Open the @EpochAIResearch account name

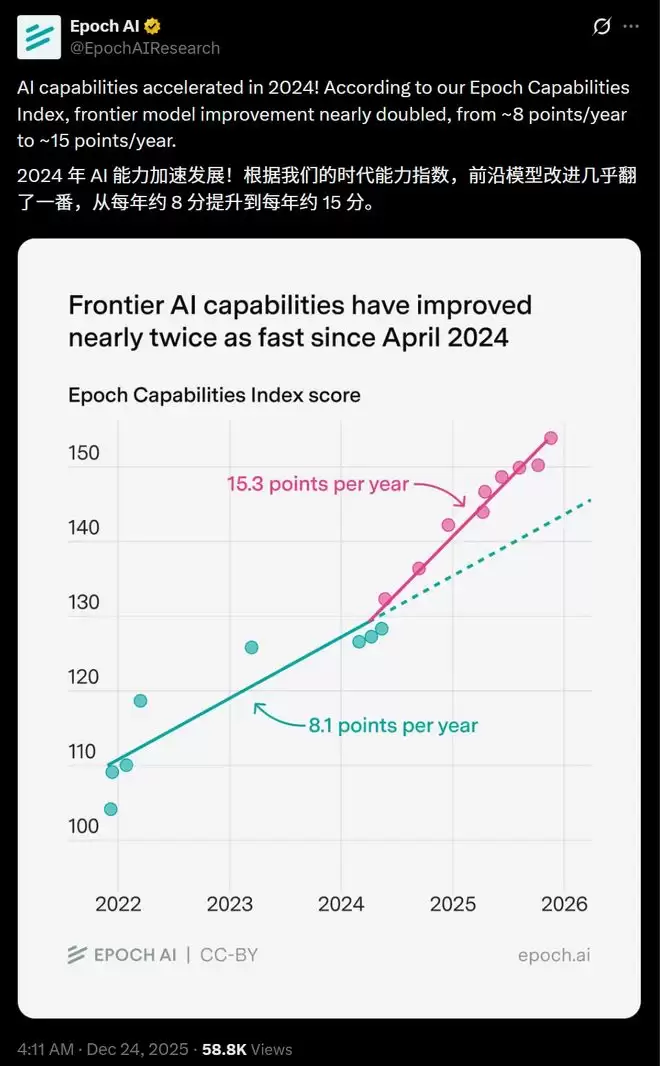144,48
